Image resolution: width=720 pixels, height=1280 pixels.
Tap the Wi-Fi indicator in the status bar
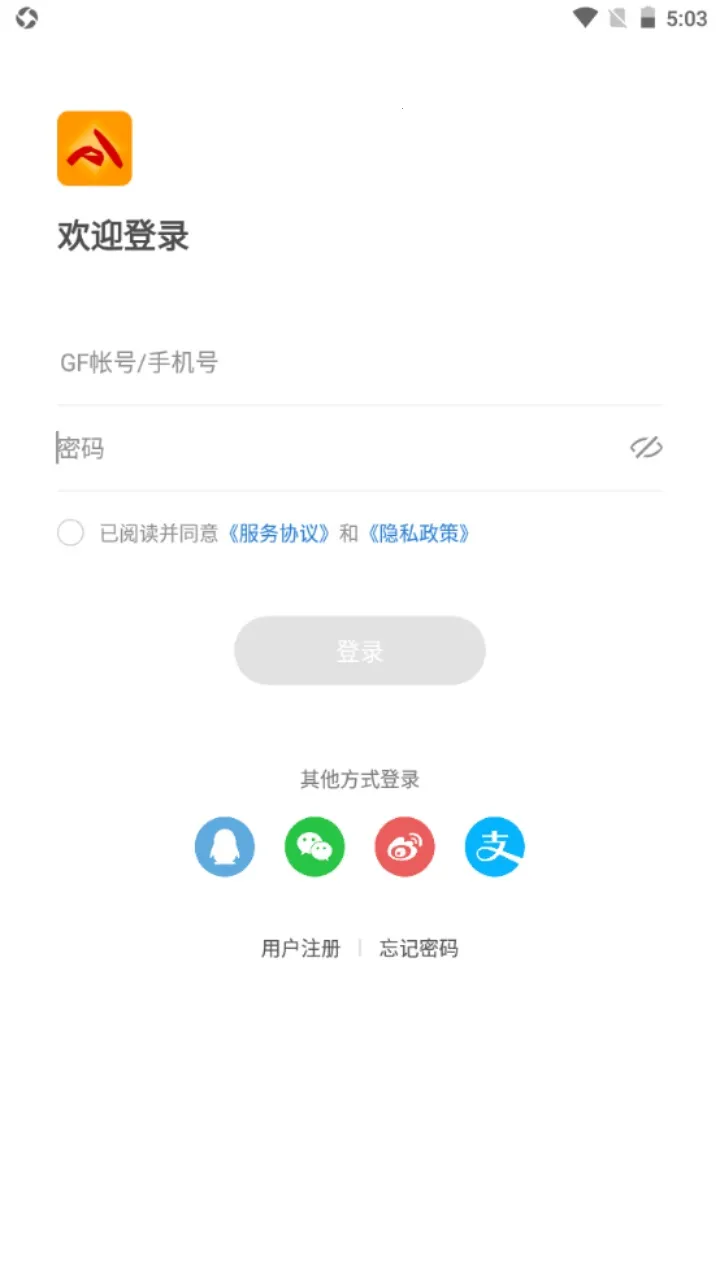coord(583,17)
